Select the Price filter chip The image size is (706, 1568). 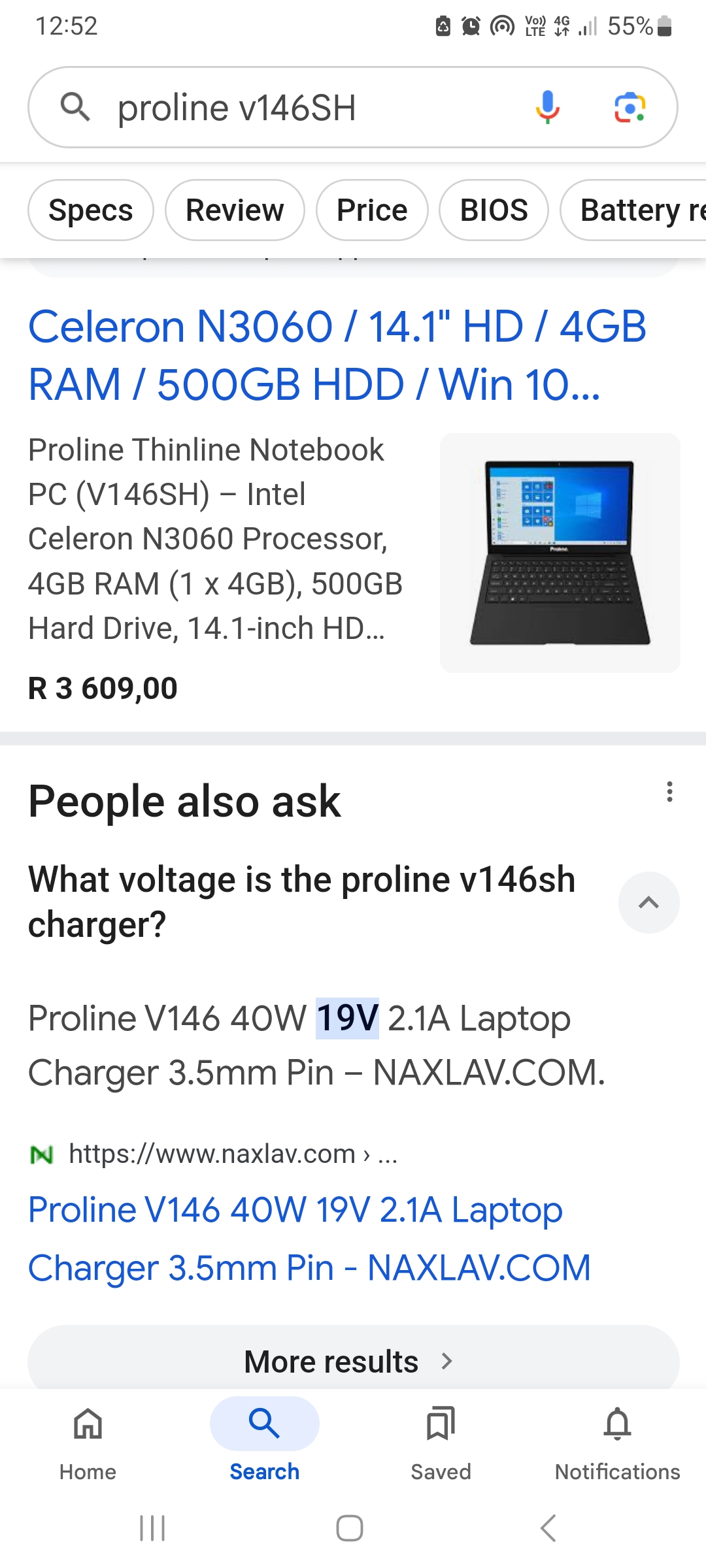(372, 210)
